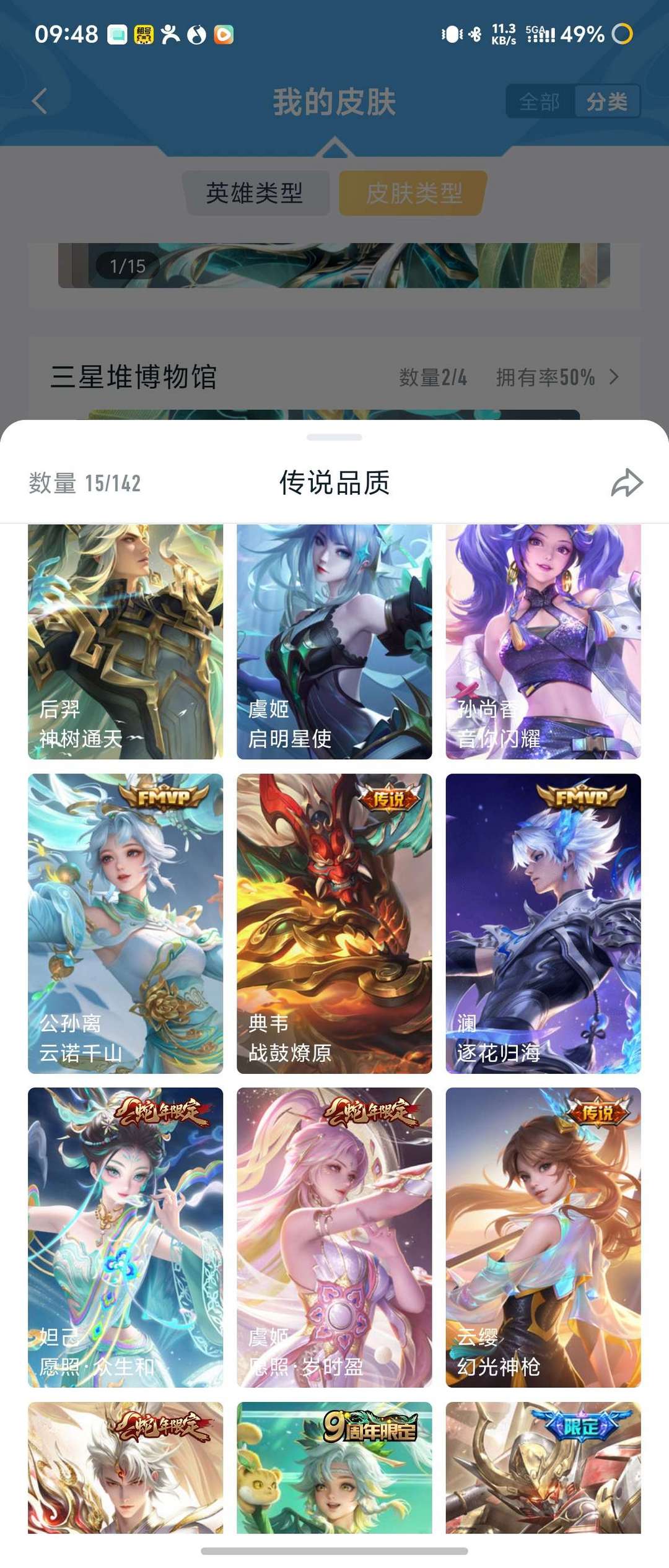
Task: Select 澜 逐花归海 skin
Action: [x=543, y=923]
